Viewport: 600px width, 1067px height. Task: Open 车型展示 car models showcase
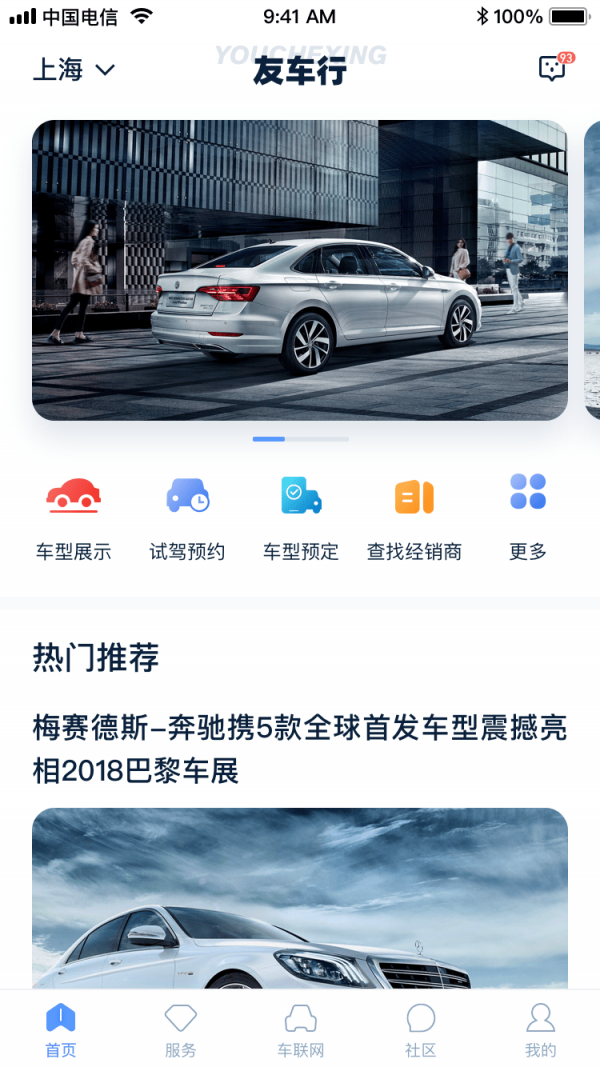click(x=73, y=518)
